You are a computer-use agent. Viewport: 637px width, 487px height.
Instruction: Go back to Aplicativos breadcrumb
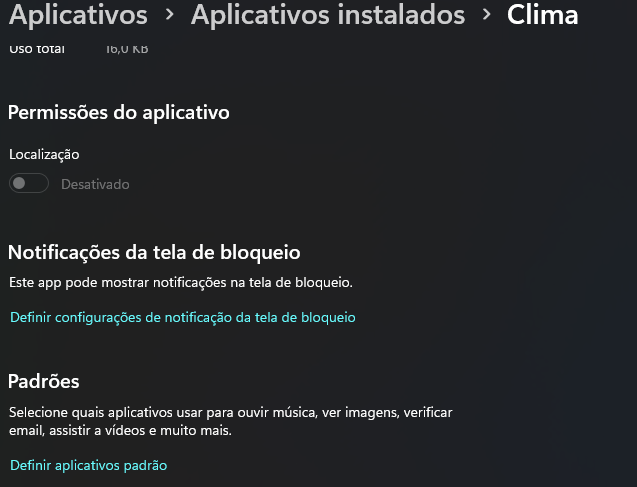[x=78, y=15]
